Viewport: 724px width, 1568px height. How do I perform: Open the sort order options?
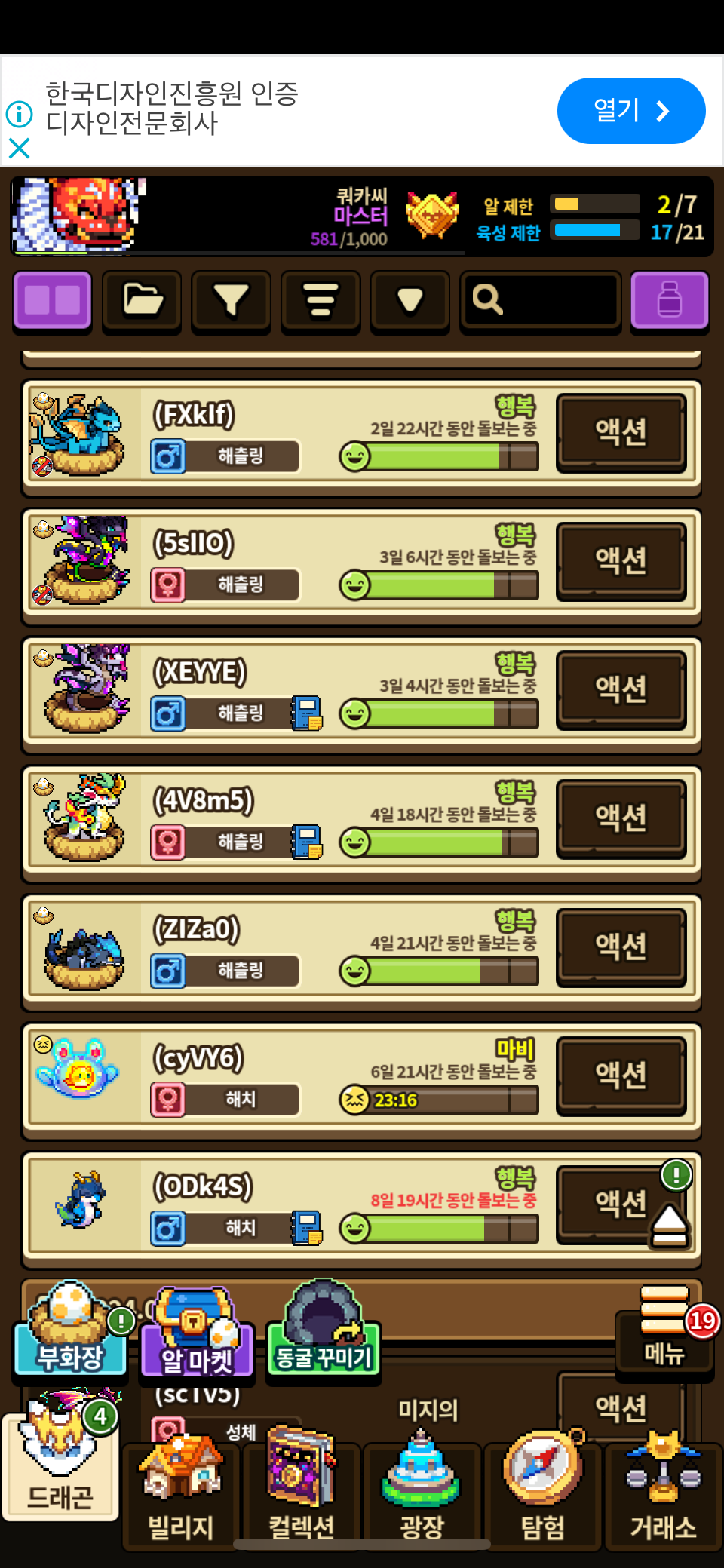pos(321,300)
